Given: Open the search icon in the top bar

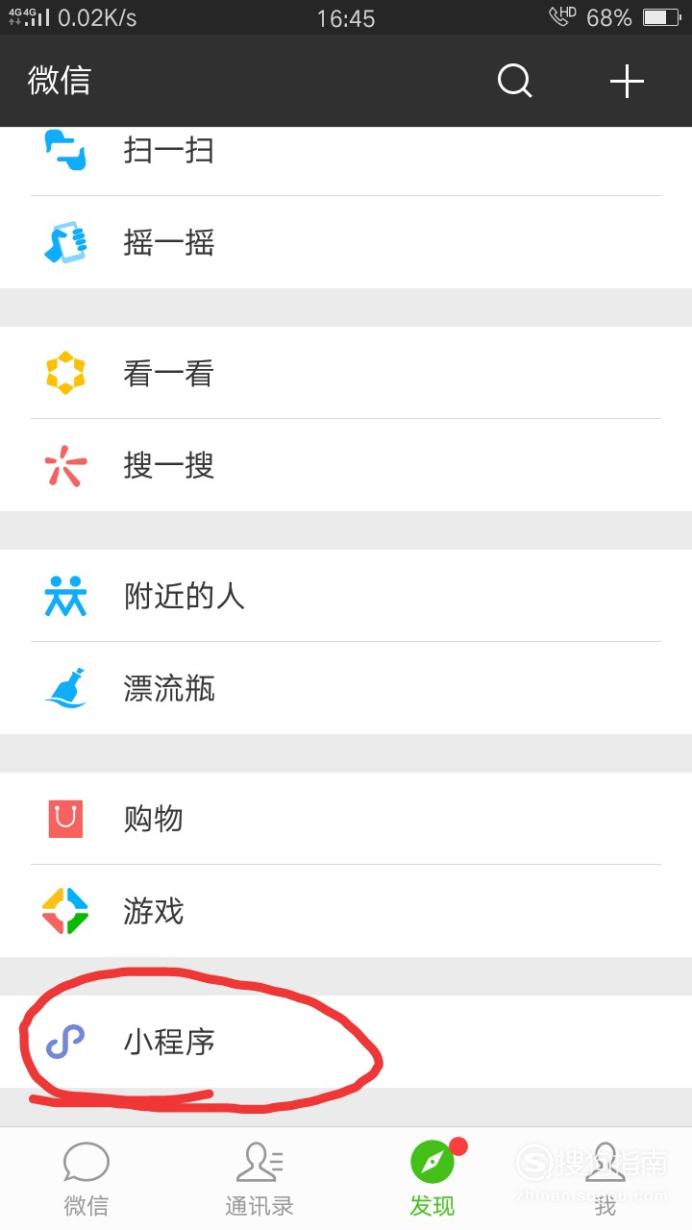Looking at the screenshot, I should (x=515, y=81).
